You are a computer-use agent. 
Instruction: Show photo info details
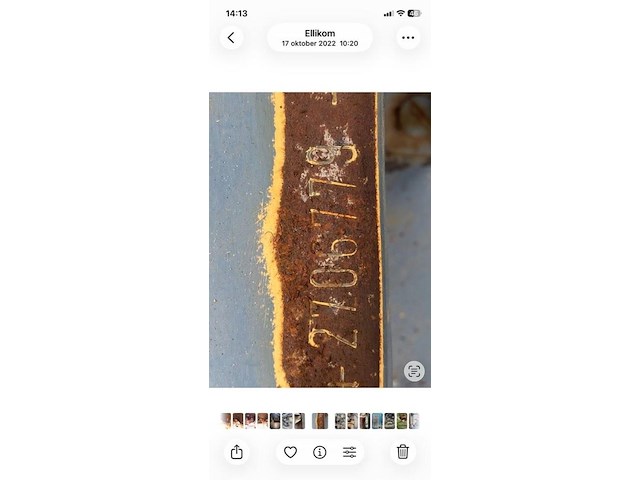(x=320, y=452)
